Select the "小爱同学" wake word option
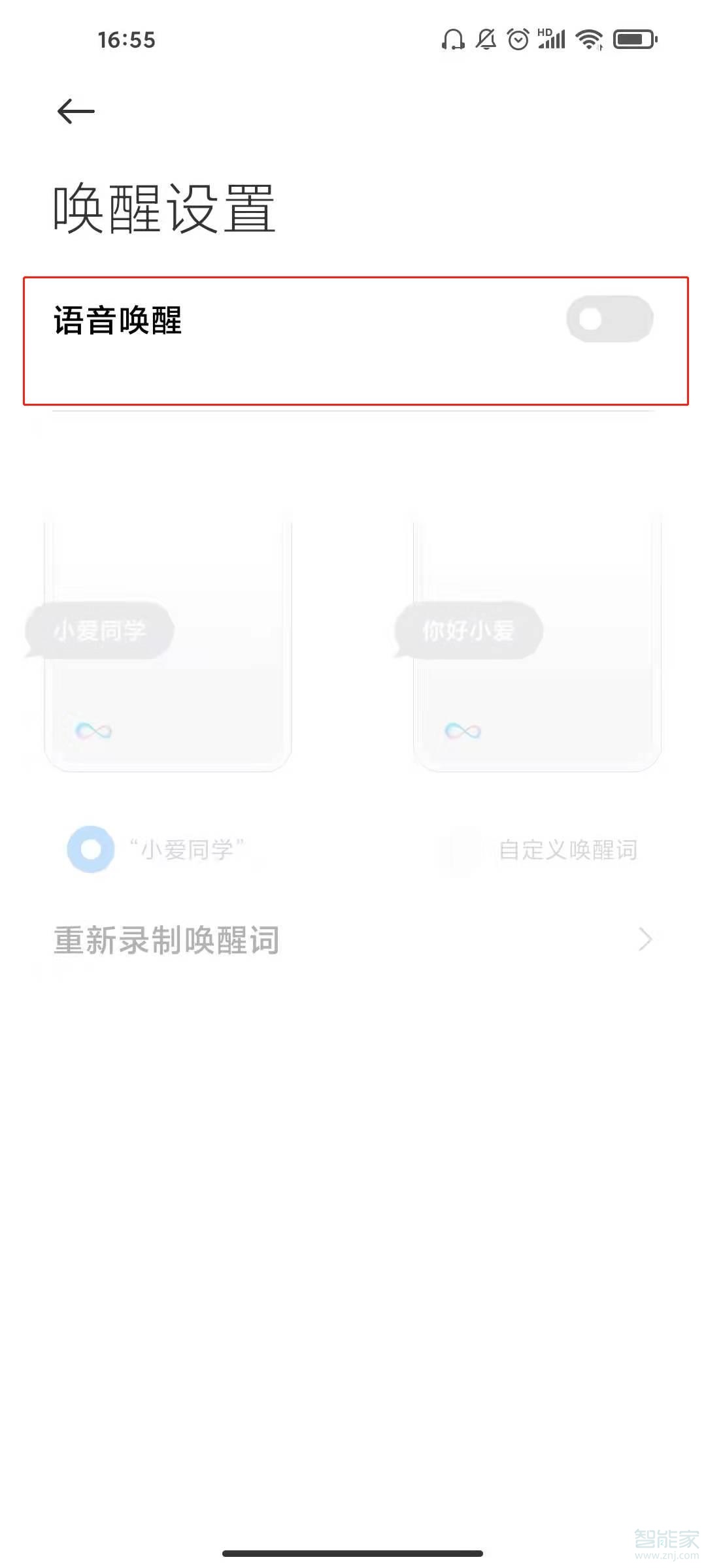This screenshot has height=1568, width=706. 91,849
